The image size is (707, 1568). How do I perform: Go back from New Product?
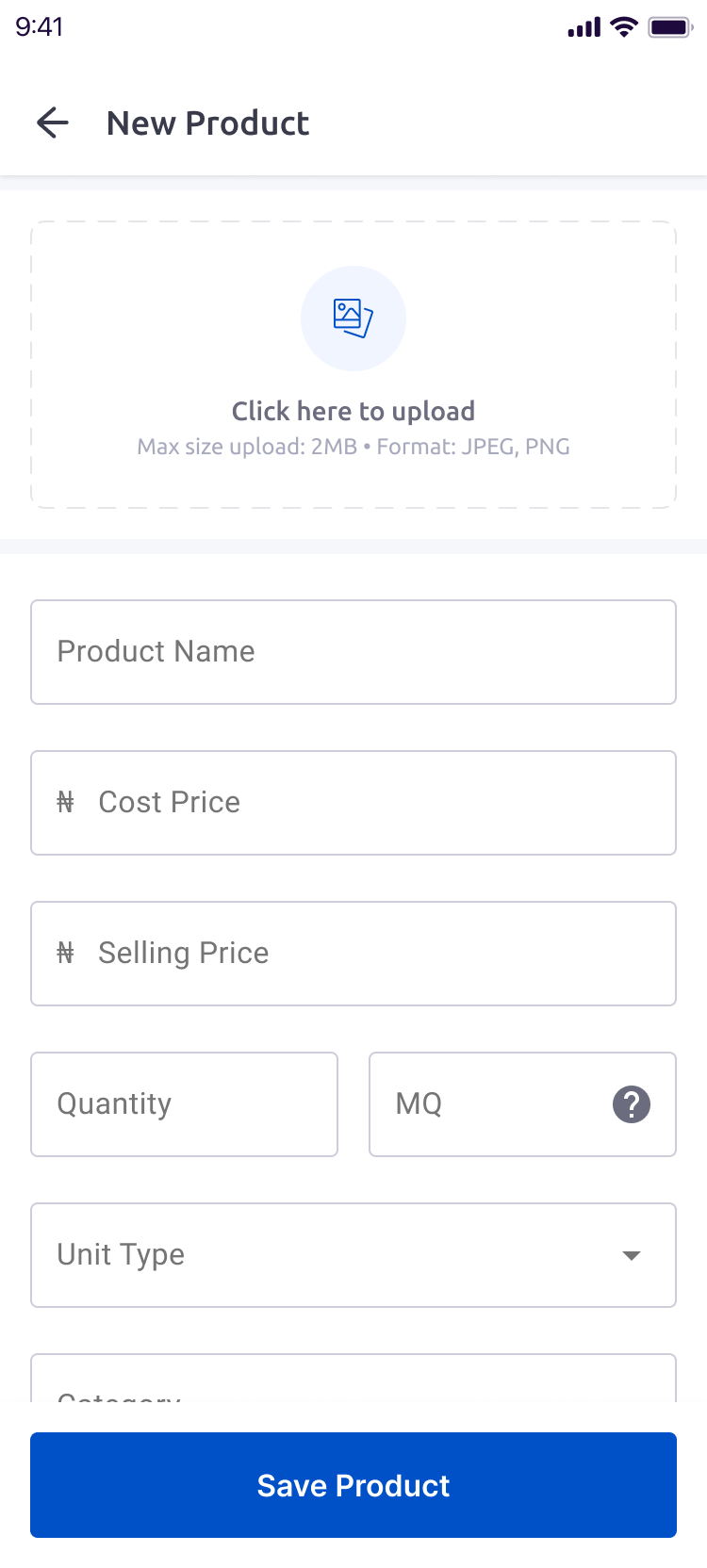point(53,122)
